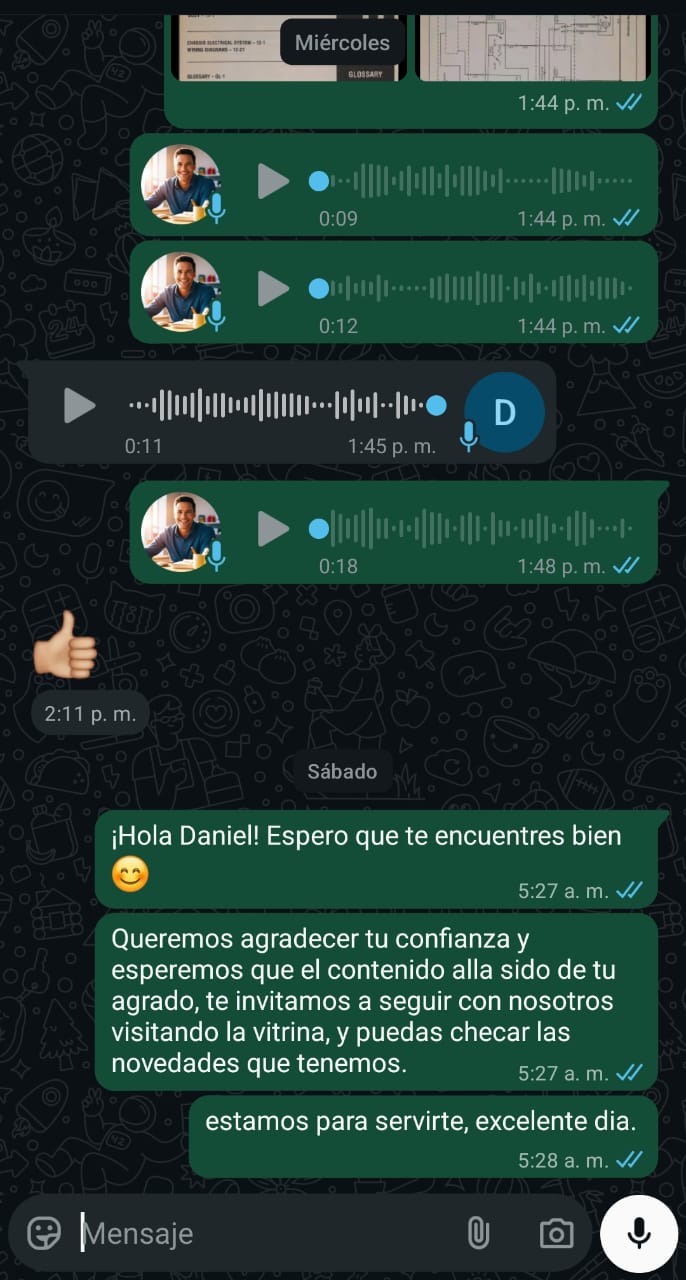The width and height of the screenshot is (686, 1280).
Task: Seek within the 0:18 voice message waveform
Action: 480,529
